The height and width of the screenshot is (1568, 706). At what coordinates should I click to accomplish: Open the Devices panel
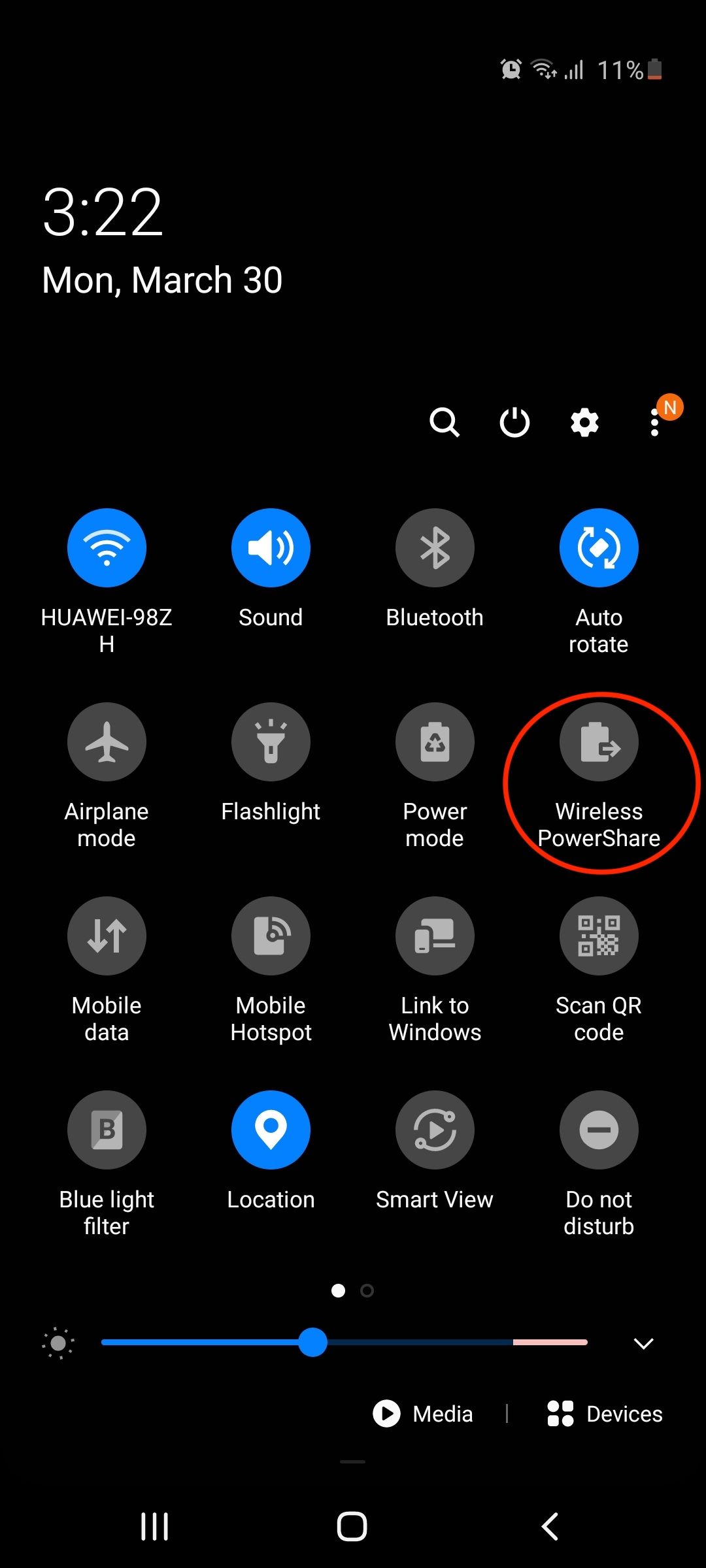tap(605, 1414)
